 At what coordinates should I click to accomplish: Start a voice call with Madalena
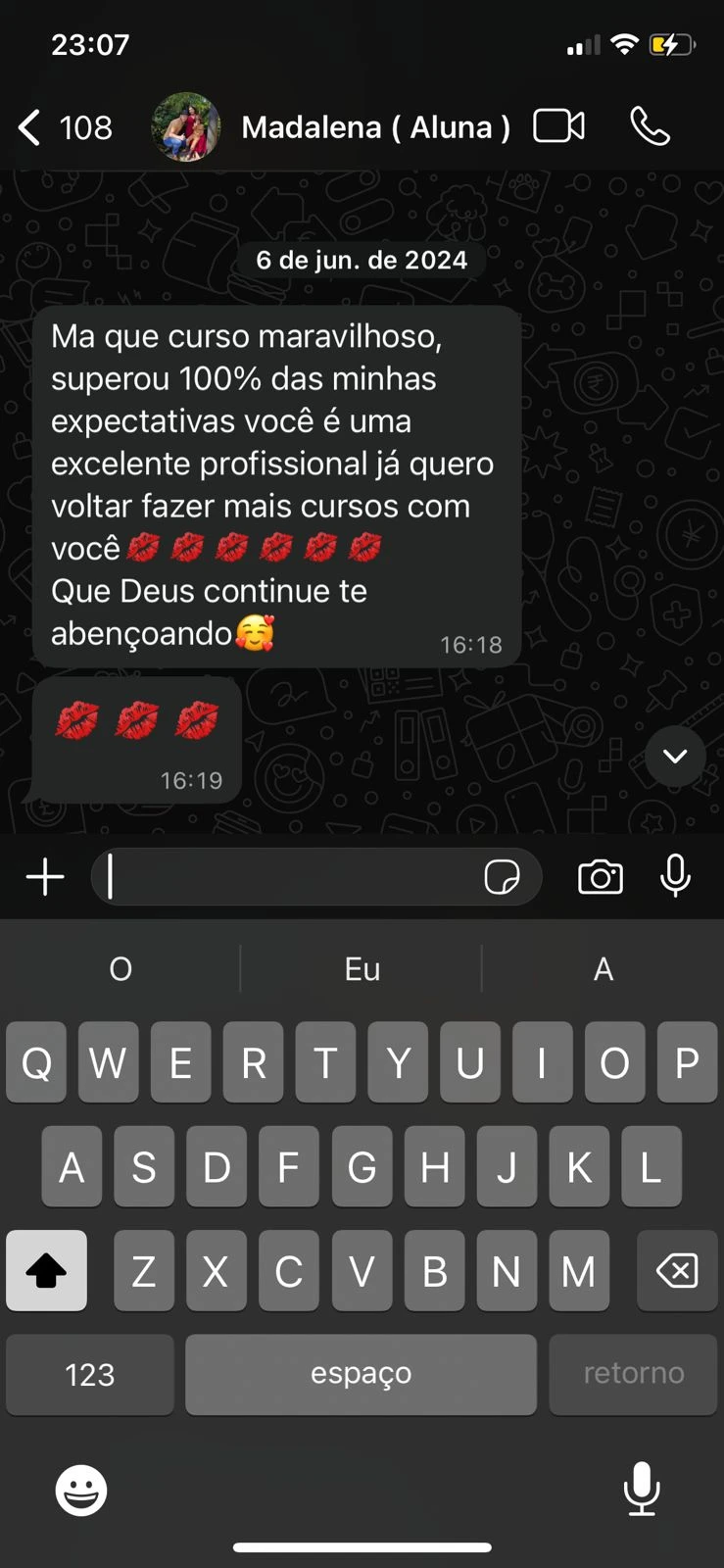click(x=650, y=126)
